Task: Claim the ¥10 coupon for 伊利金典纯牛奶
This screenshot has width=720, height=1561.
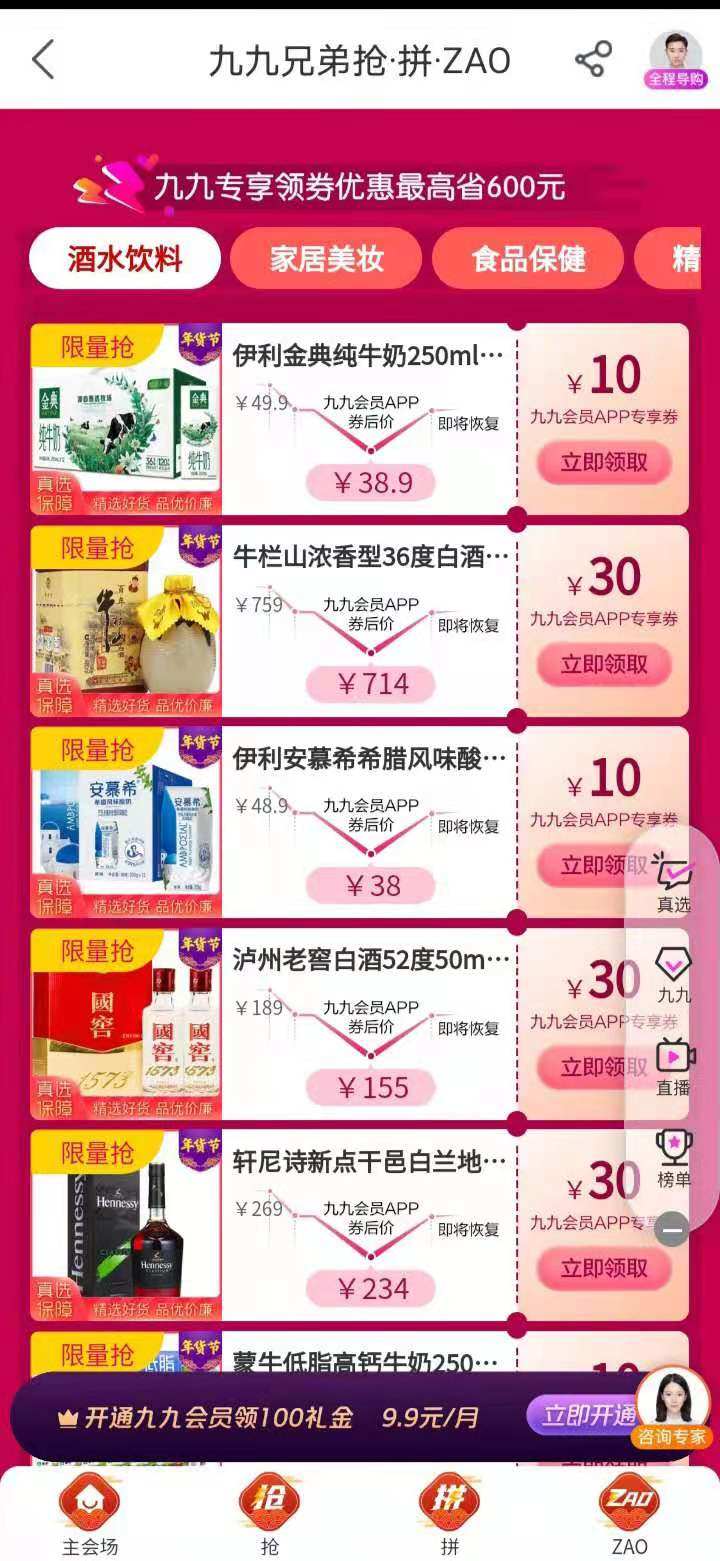Action: pos(603,463)
